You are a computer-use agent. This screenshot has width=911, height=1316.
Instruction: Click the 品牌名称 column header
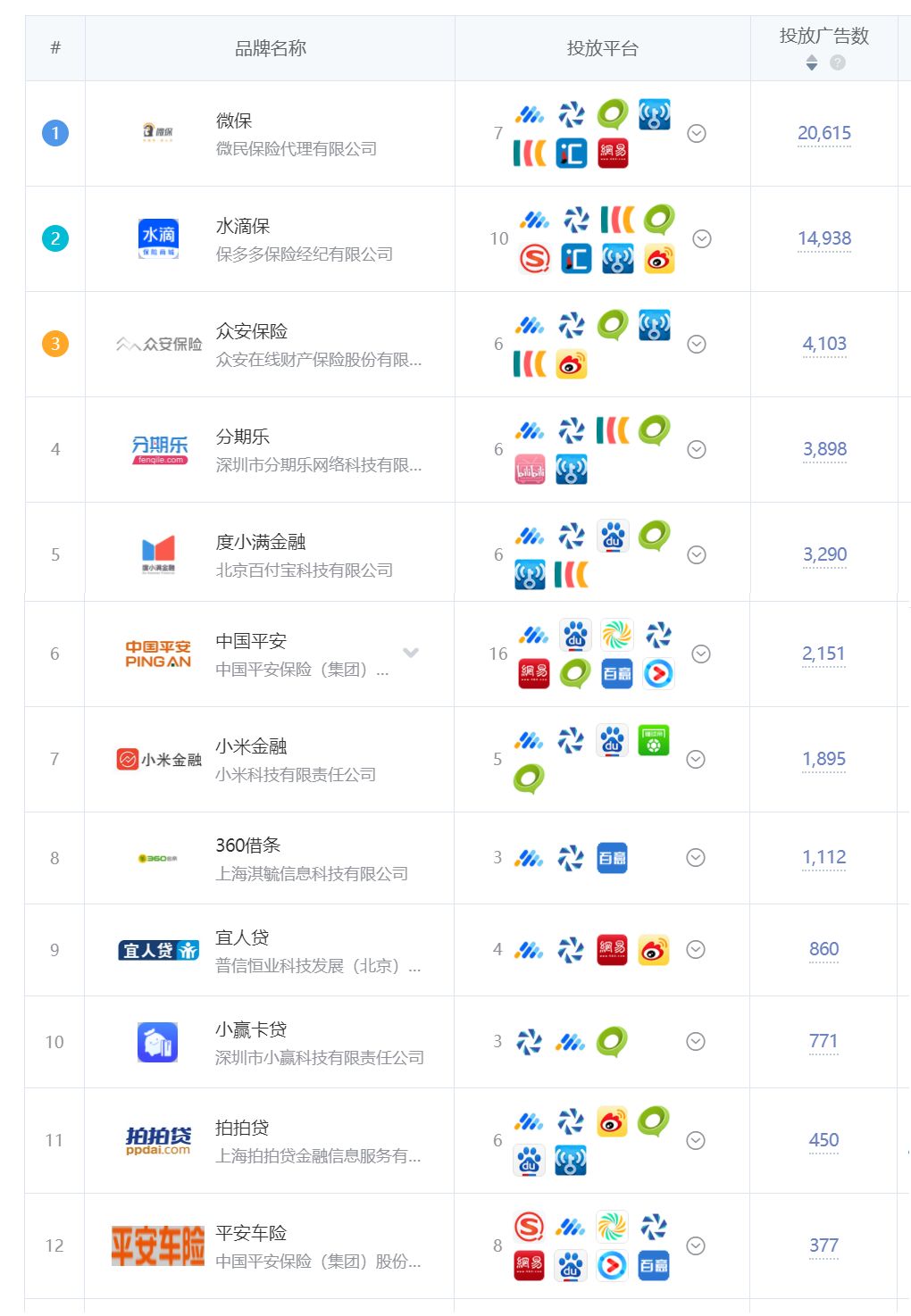click(x=270, y=49)
